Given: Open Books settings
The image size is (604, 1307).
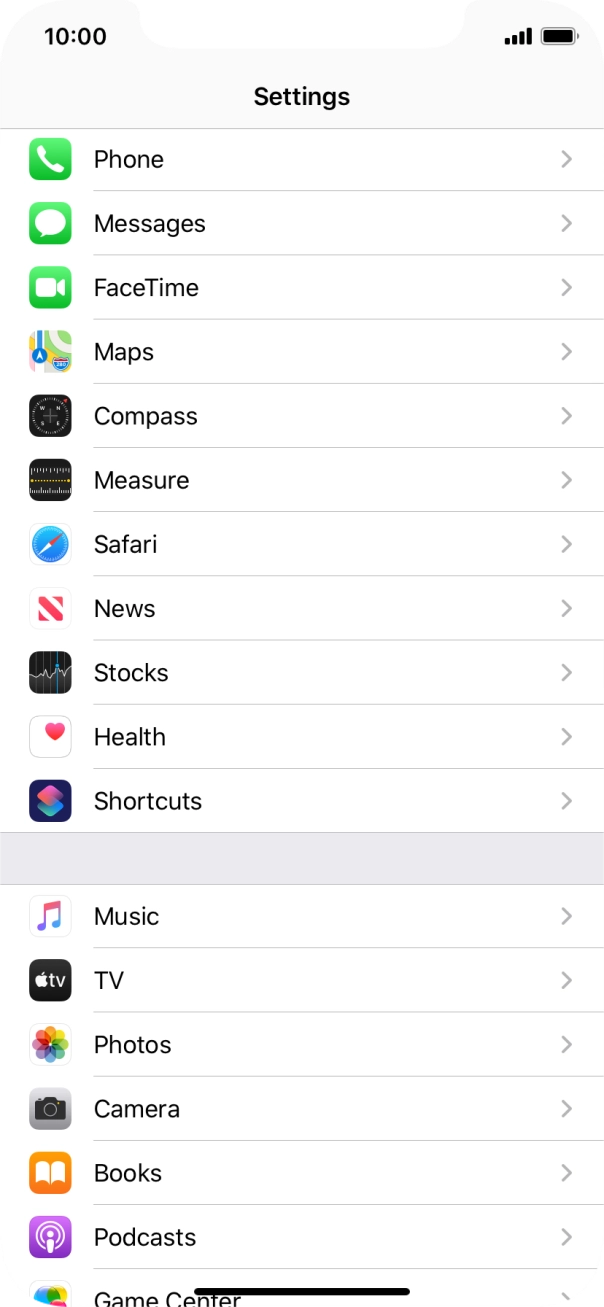Looking at the screenshot, I should (300, 1173).
